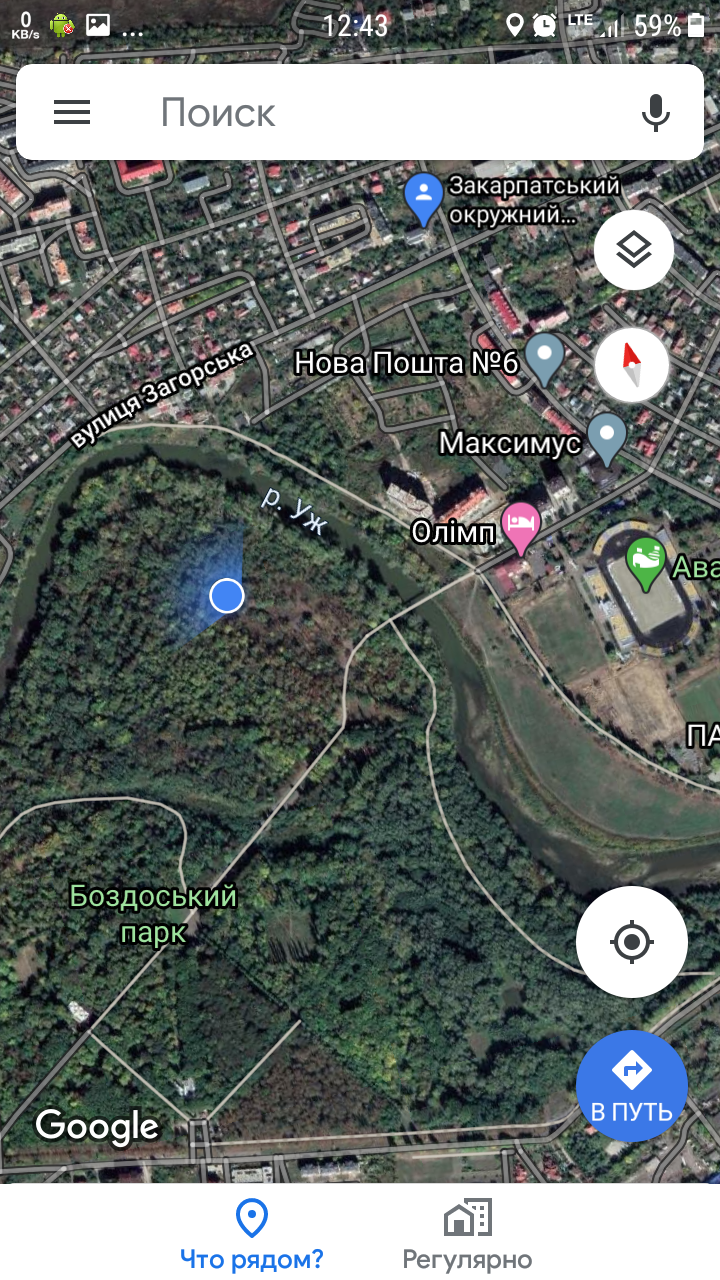Switch to the Что рядом? tab
The height and width of the screenshot is (1280, 720).
click(x=251, y=1234)
